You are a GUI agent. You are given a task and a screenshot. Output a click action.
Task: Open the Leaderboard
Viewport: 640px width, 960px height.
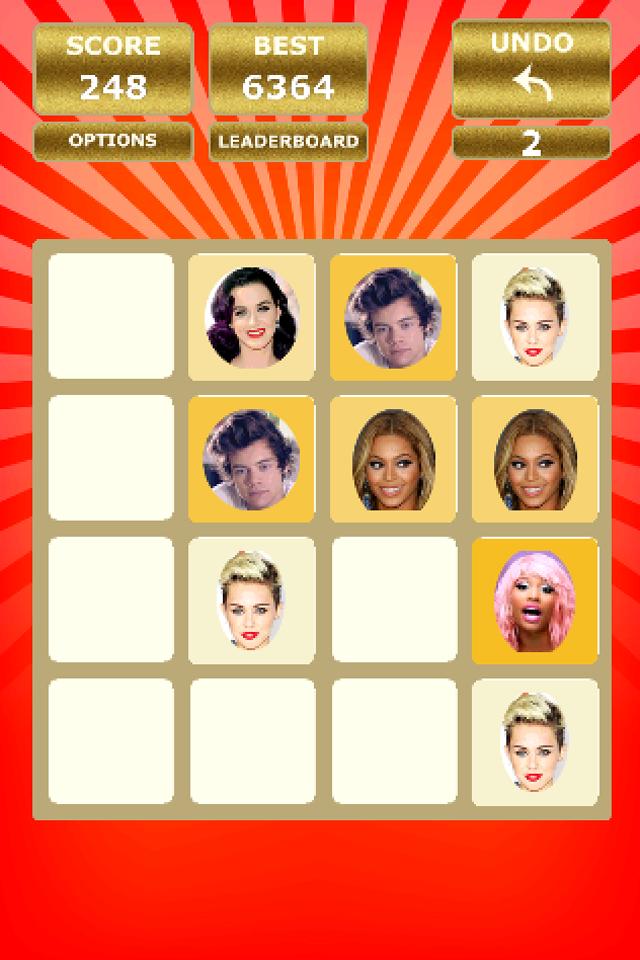tap(288, 142)
